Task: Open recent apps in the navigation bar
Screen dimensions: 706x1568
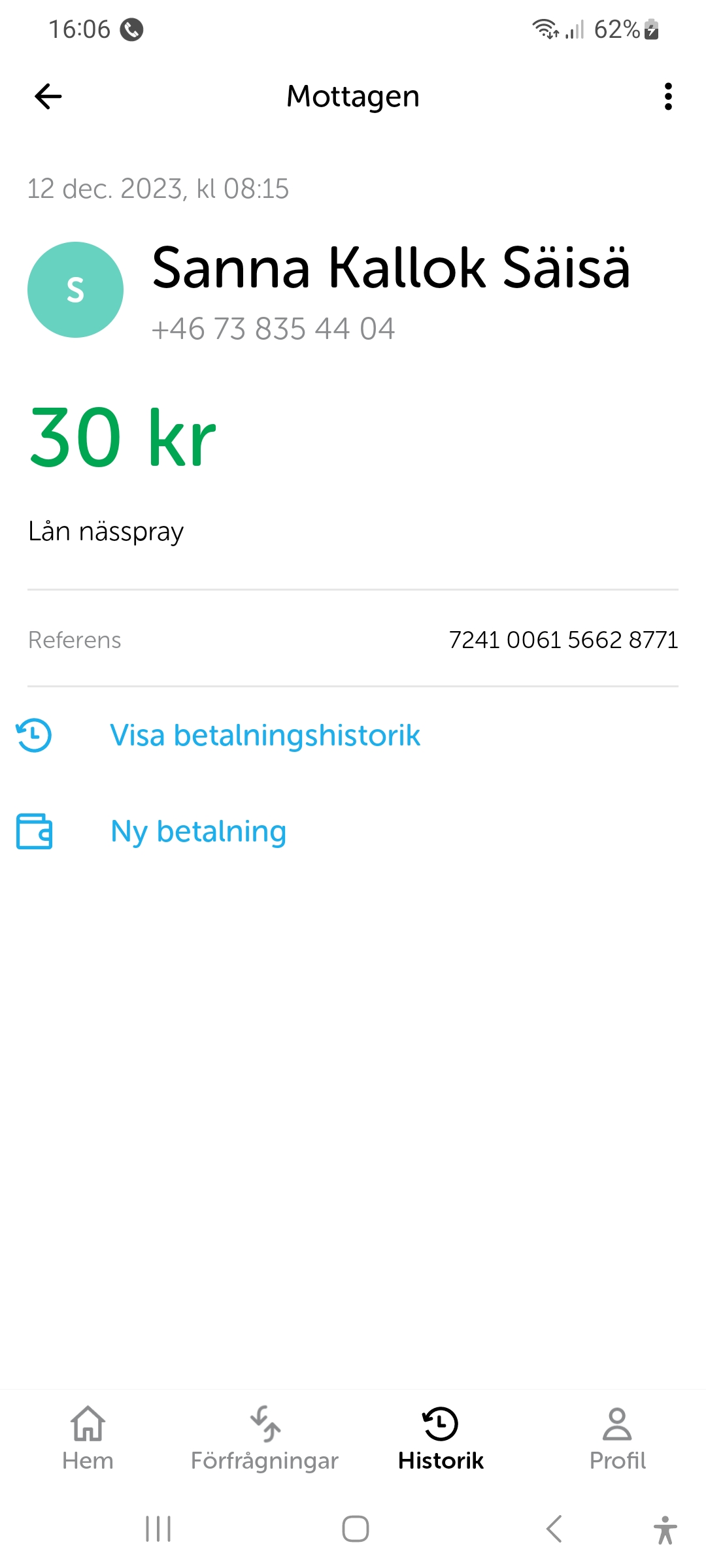Action: (158, 1529)
